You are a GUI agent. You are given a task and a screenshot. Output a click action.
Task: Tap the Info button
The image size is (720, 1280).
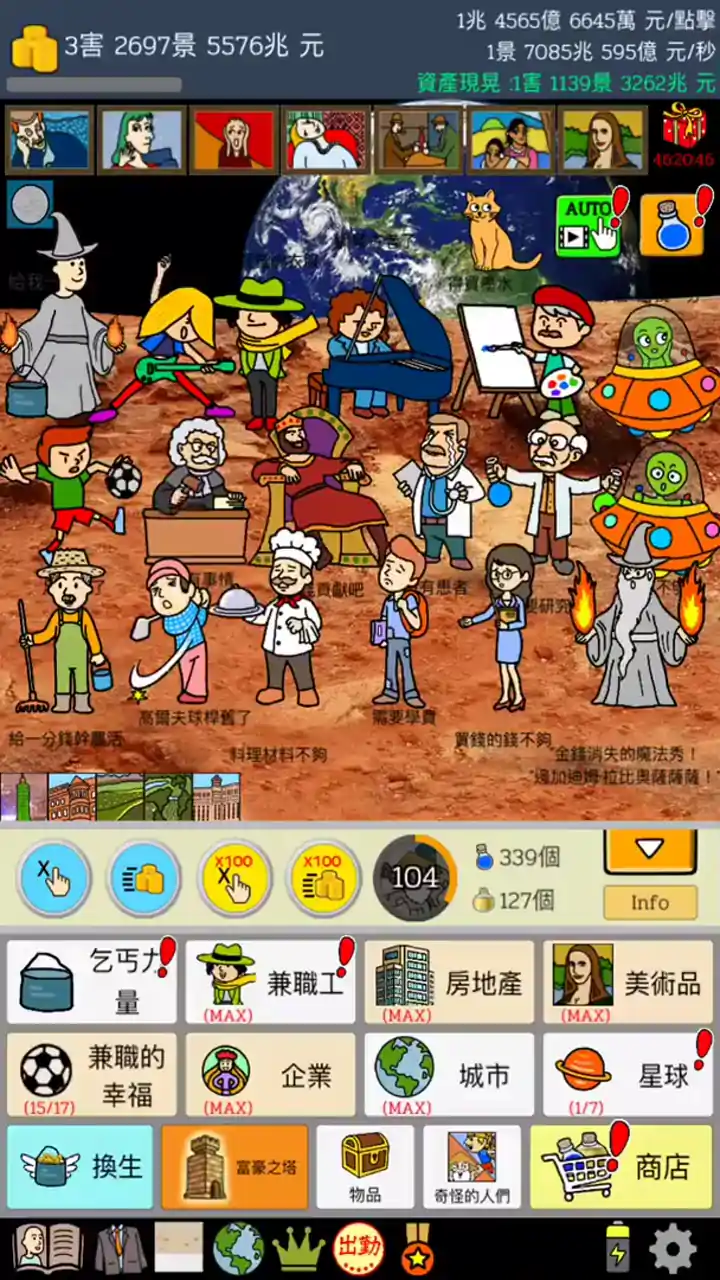click(x=649, y=903)
